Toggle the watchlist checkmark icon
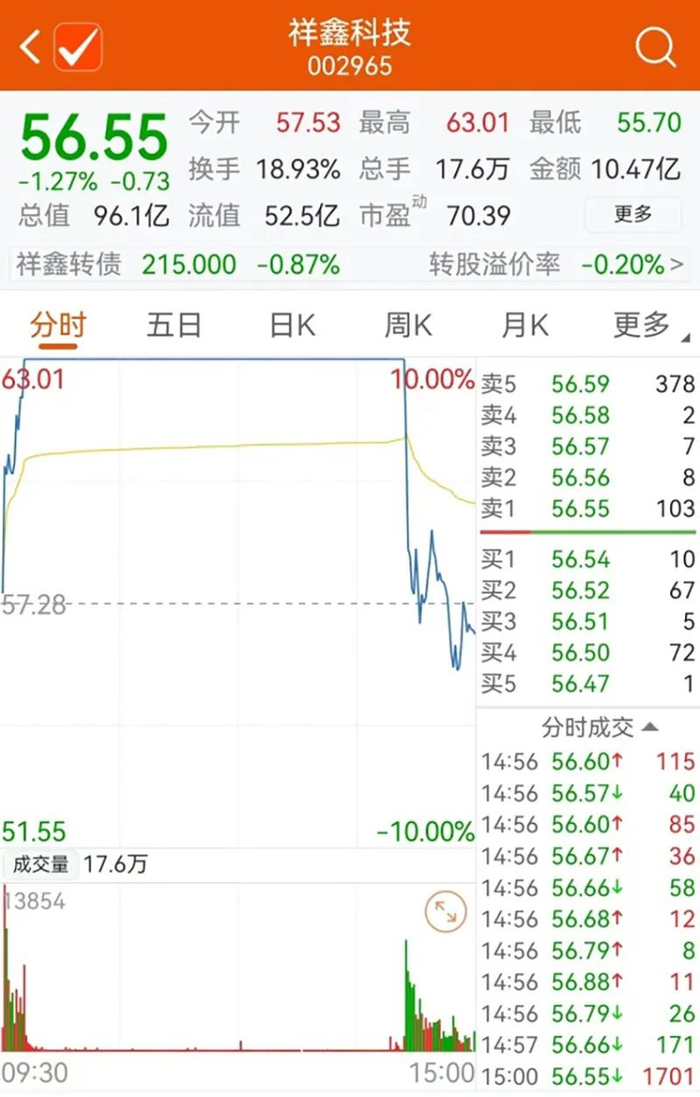This screenshot has height=1097, width=700. tap(78, 47)
